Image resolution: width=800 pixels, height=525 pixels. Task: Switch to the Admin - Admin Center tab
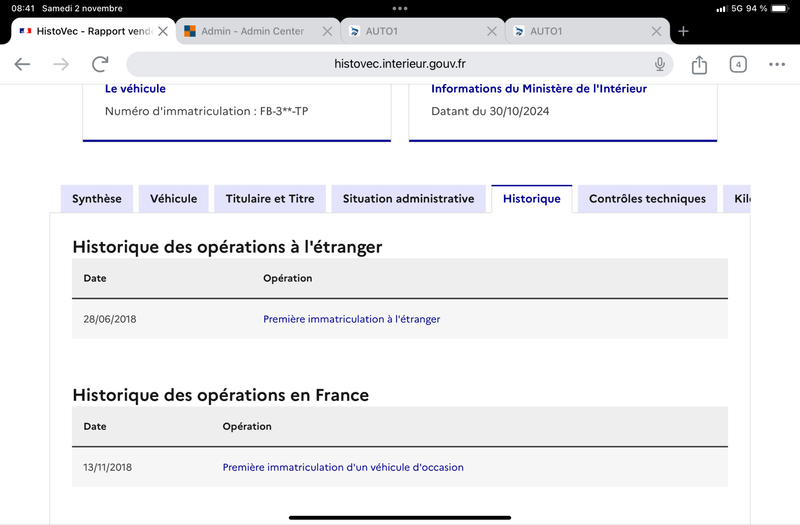tap(253, 31)
